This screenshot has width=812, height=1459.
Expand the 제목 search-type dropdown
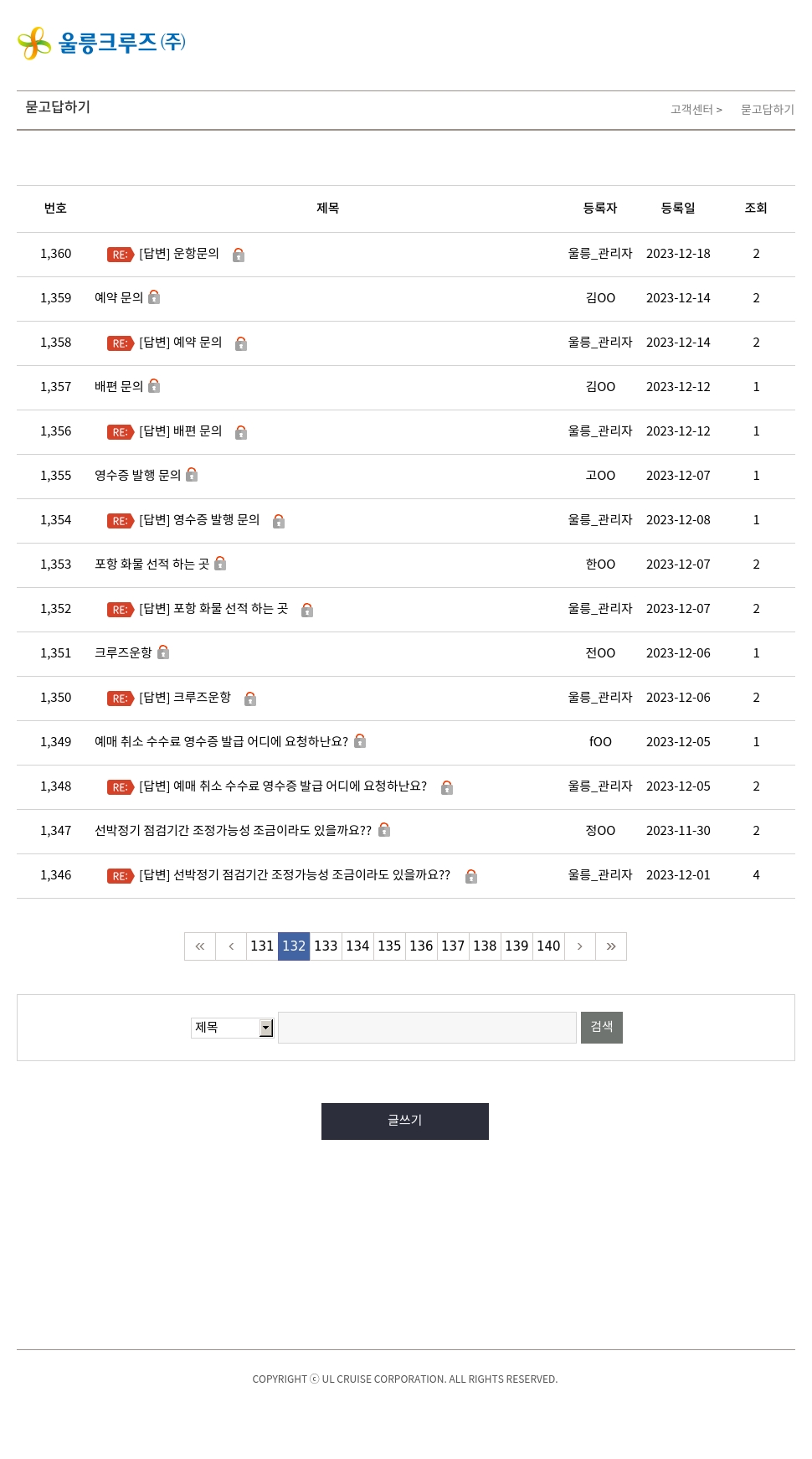pyautogui.click(x=233, y=1028)
